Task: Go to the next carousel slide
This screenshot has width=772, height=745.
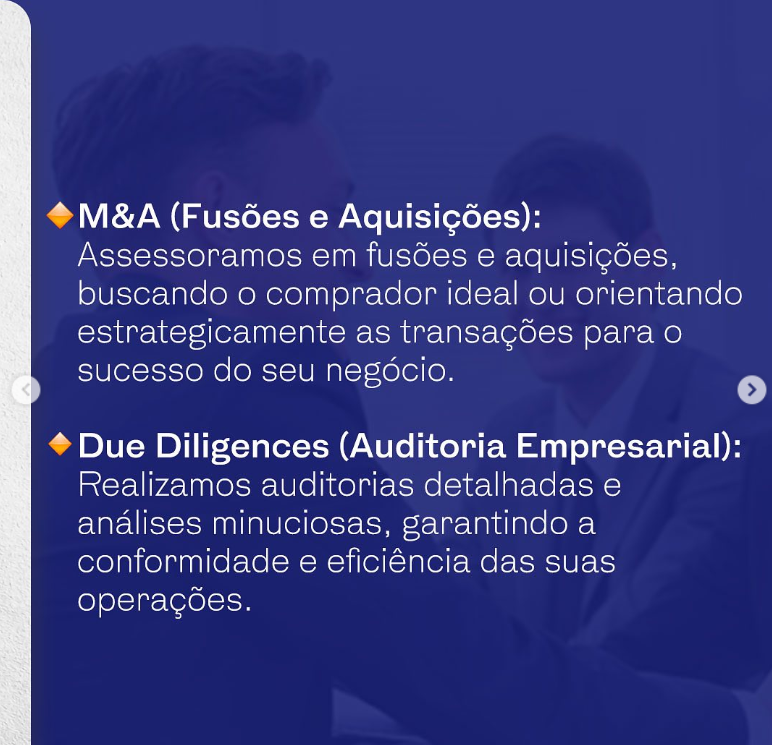Action: pyautogui.click(x=751, y=389)
